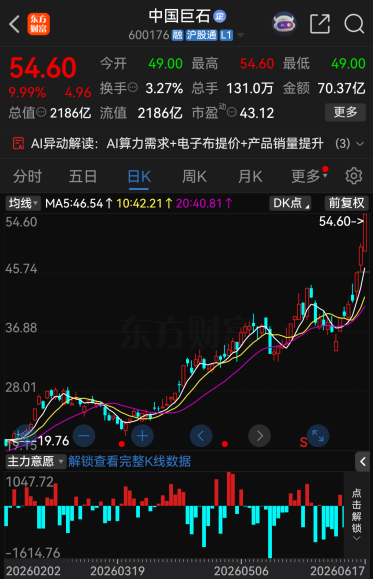Go back using the top-left arrow
This screenshot has width=373, height=579.
pyautogui.click(x=14, y=24)
